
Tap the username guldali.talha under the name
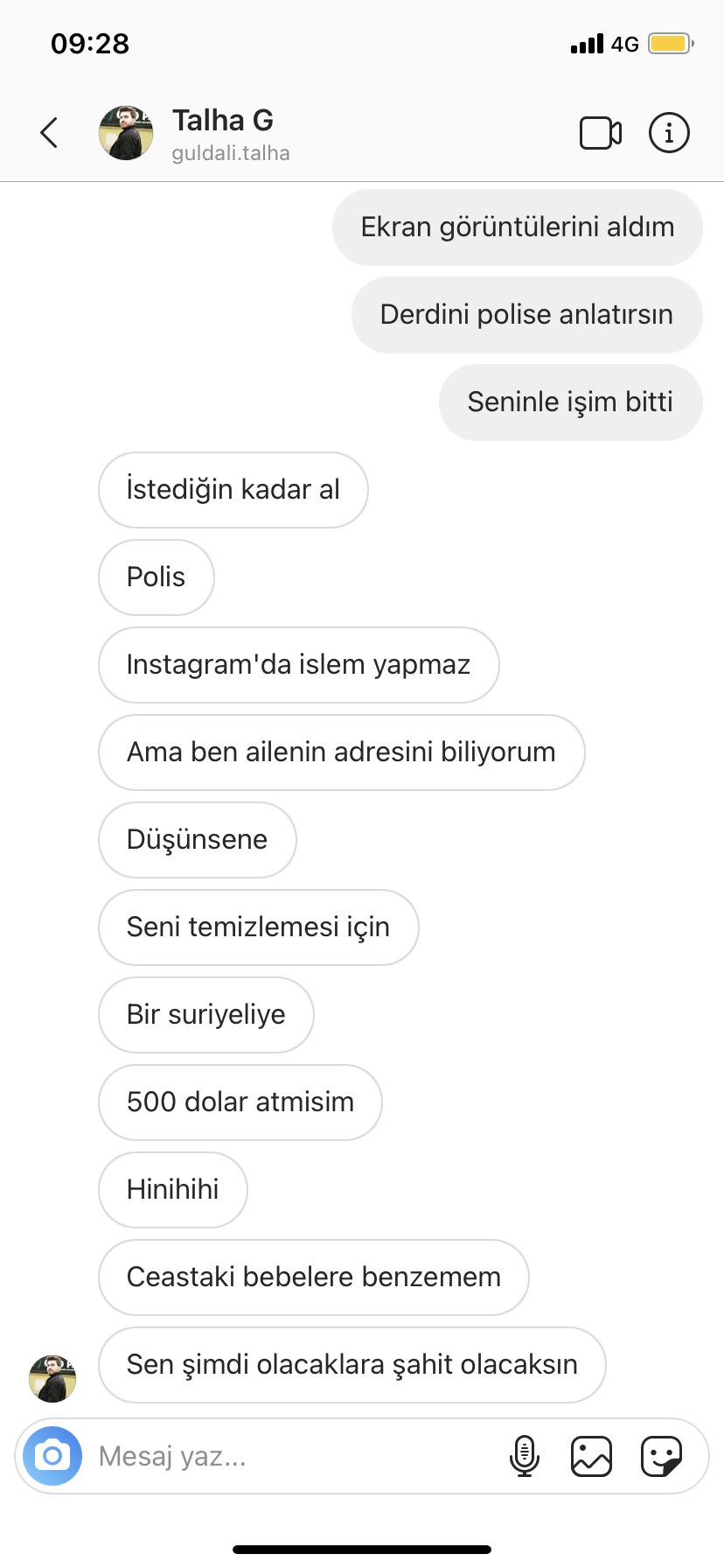[x=230, y=153]
